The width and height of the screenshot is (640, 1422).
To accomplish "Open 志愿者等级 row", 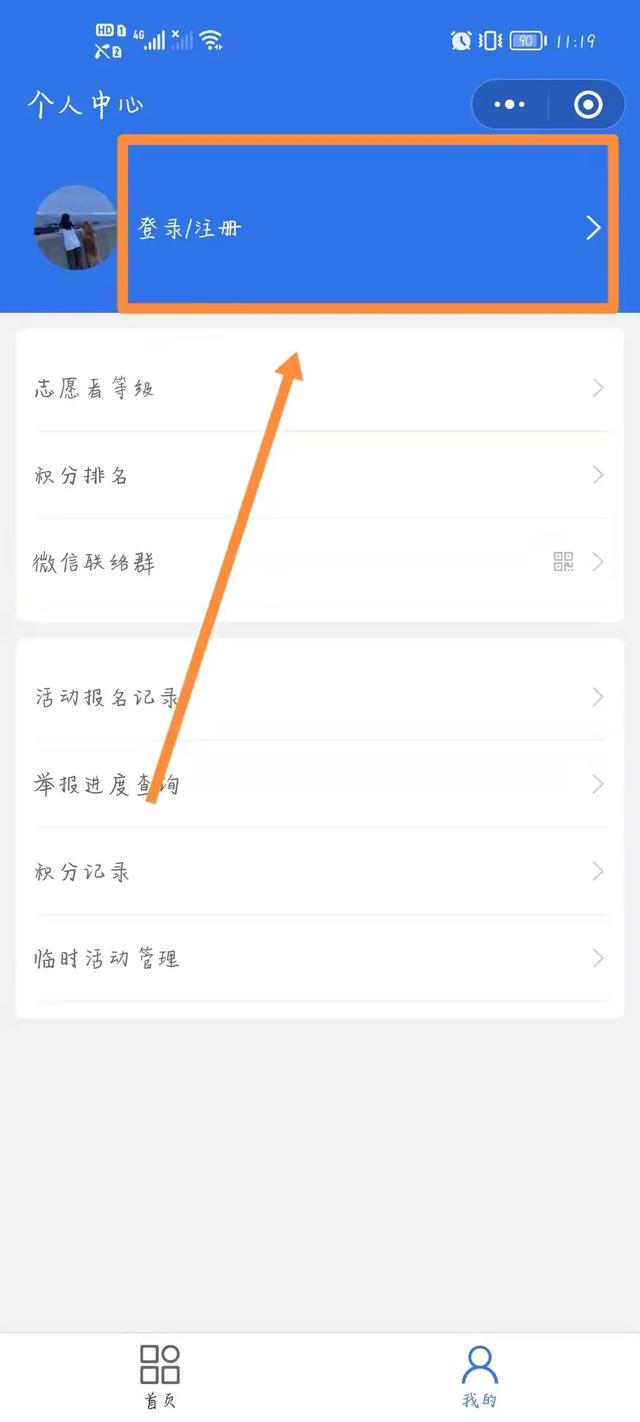I will [318, 388].
